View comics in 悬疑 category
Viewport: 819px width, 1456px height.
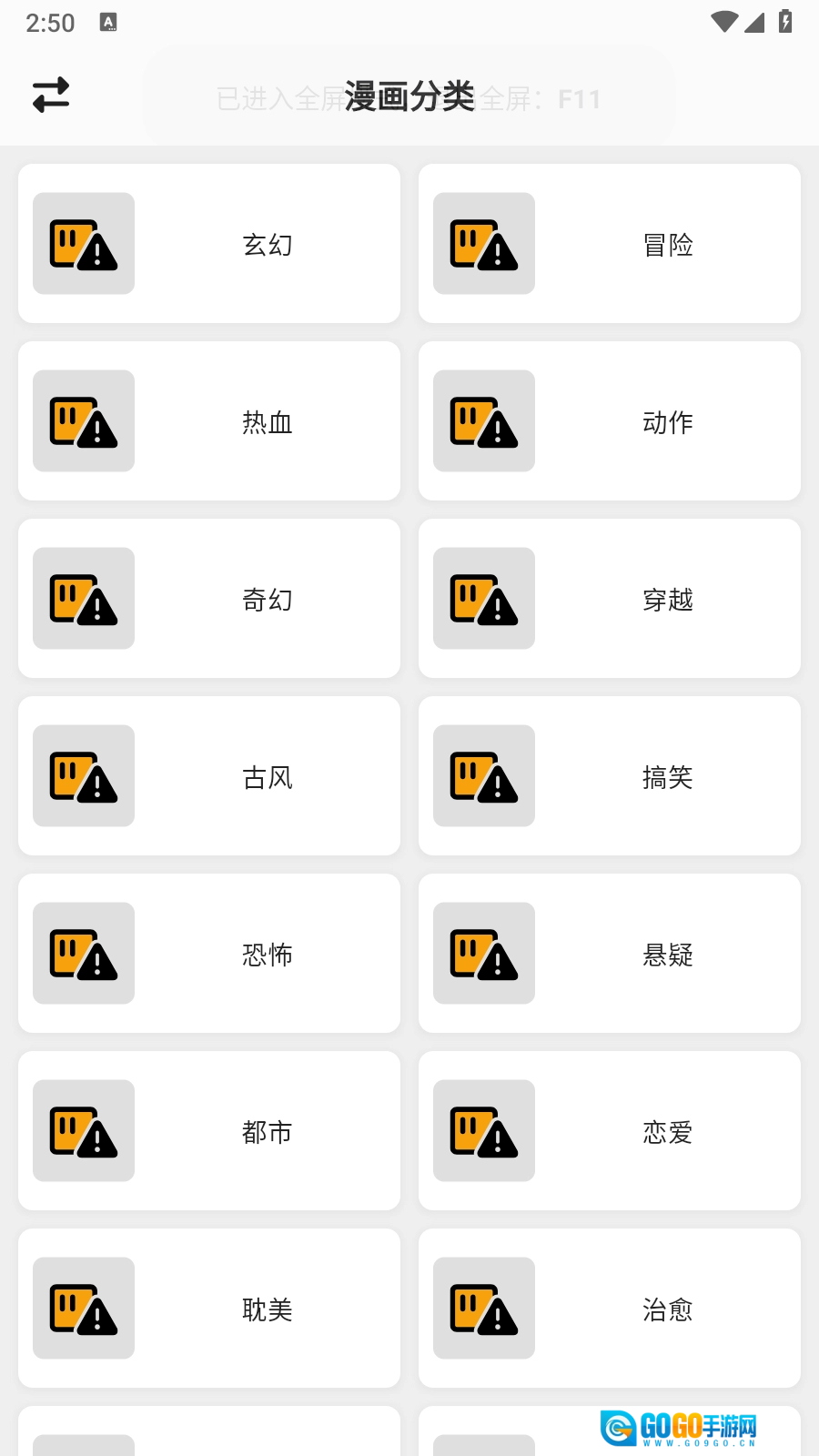(610, 954)
